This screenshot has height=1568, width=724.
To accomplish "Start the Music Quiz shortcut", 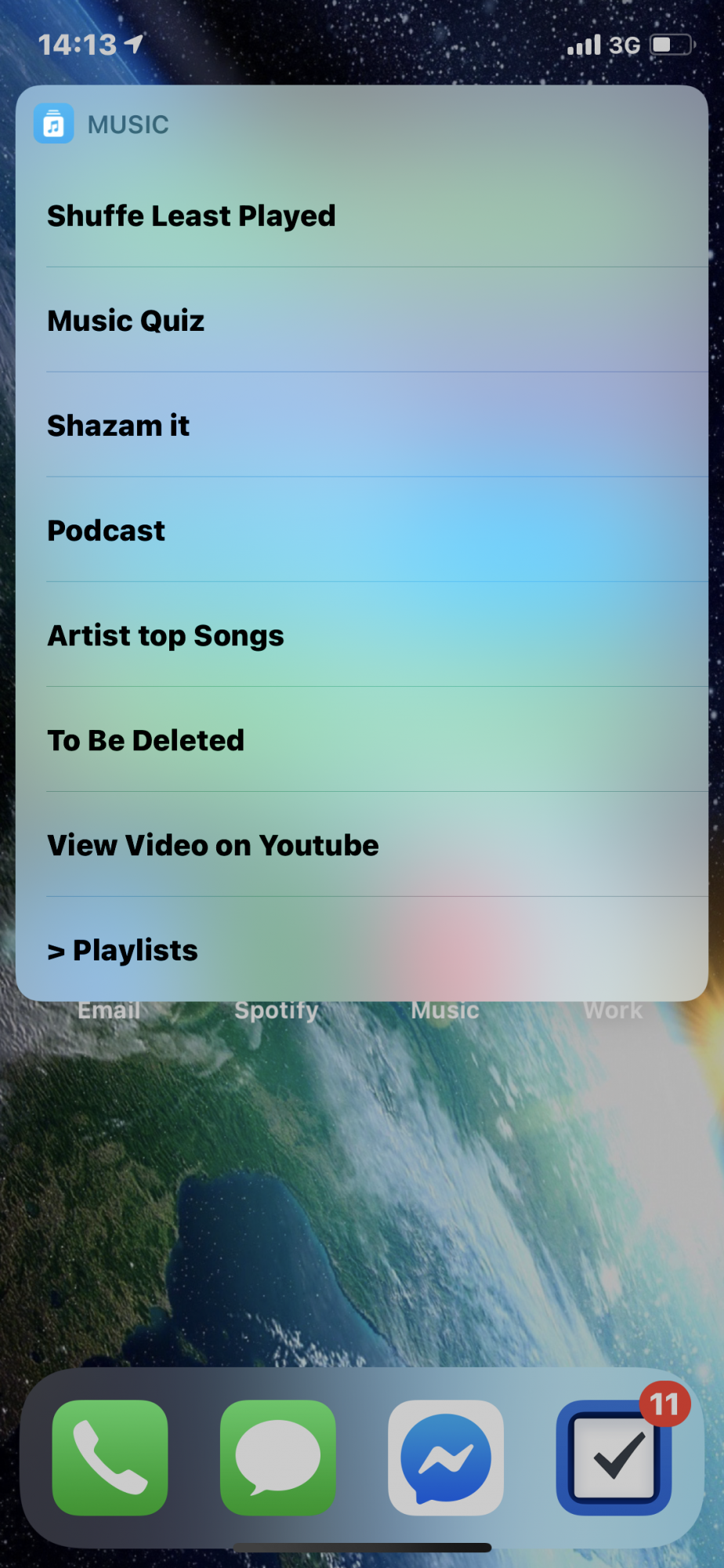I will pyautogui.click(x=126, y=321).
